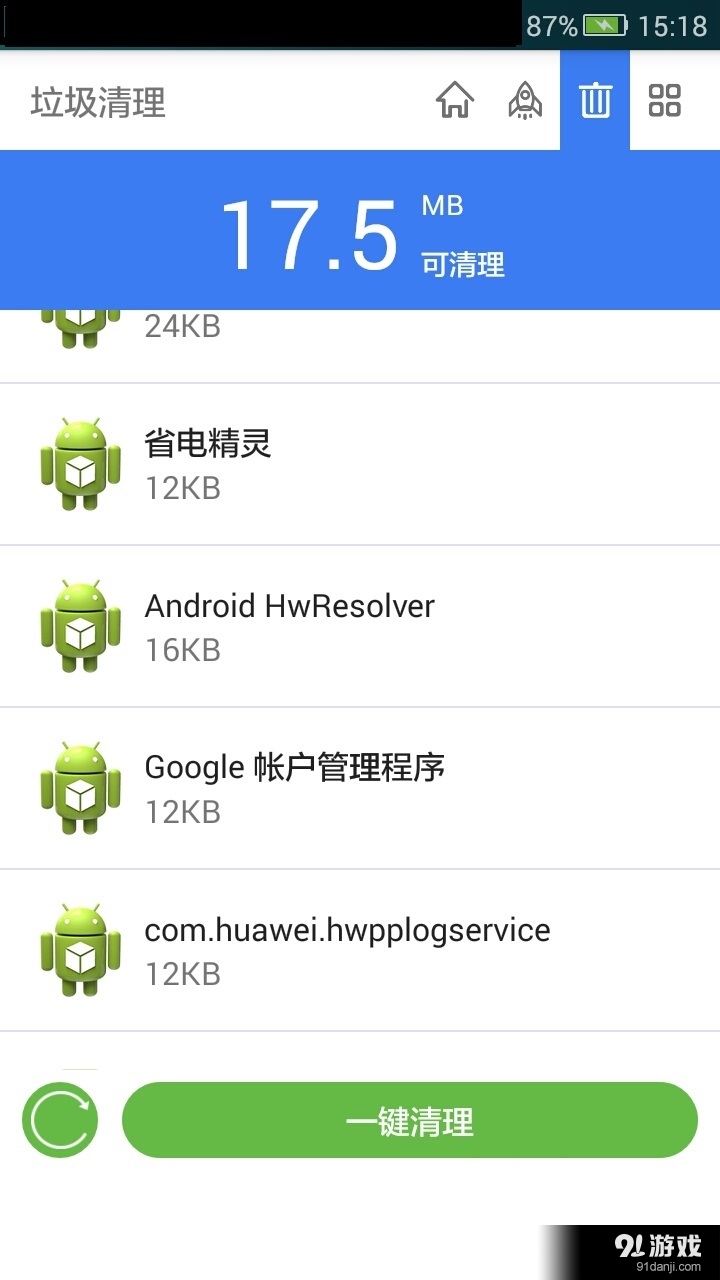The width and height of the screenshot is (720, 1280).
Task: Expand the 17.5 MB cleanable summary banner
Action: 360,230
